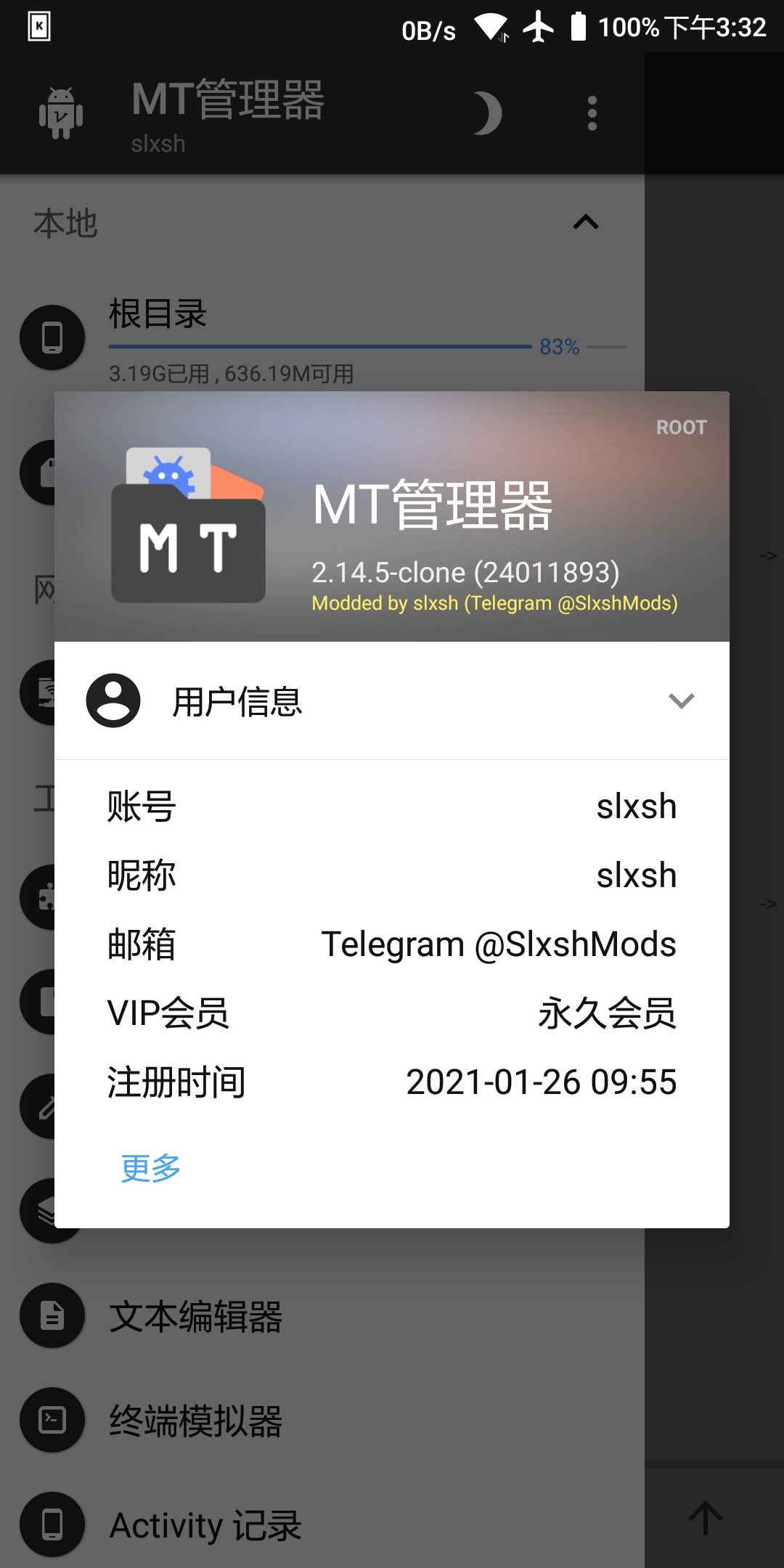Open 终端模拟器 from the drawer
This screenshot has height=1568, width=784.
coord(196,1421)
